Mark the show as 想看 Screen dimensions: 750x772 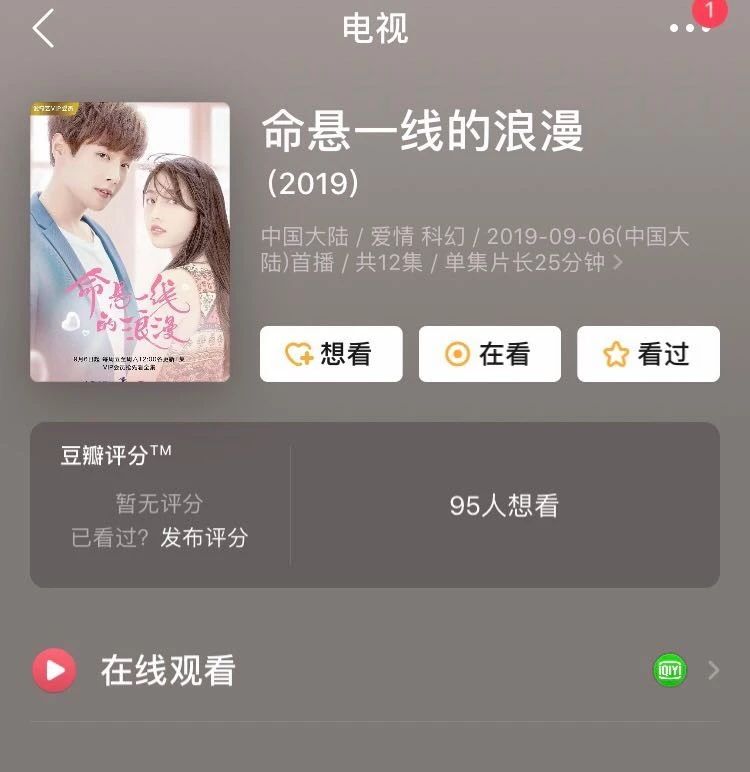click(x=331, y=354)
